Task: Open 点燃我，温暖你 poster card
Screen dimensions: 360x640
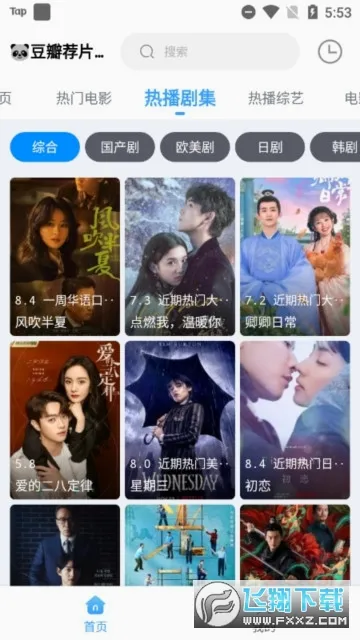Action: click(180, 257)
